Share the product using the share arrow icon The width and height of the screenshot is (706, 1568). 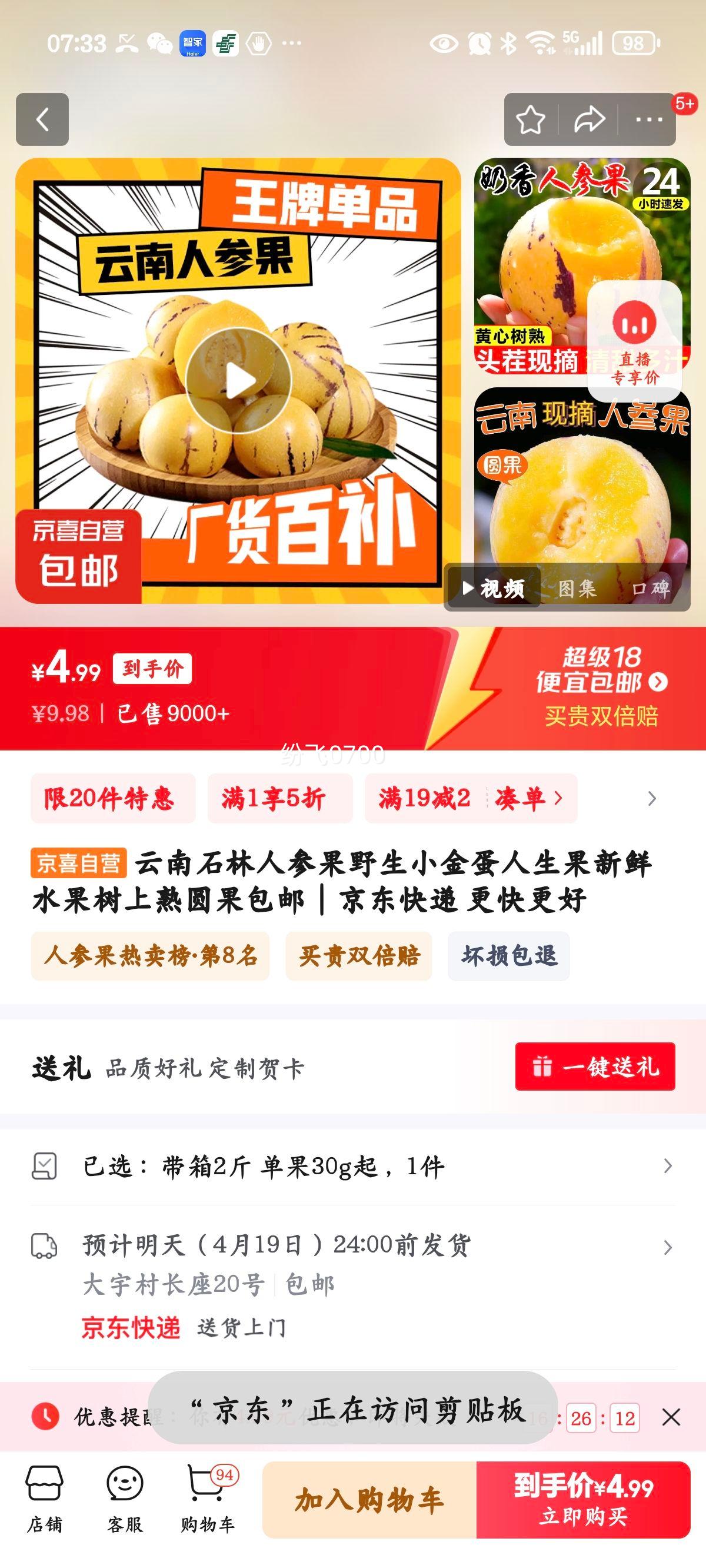point(588,120)
